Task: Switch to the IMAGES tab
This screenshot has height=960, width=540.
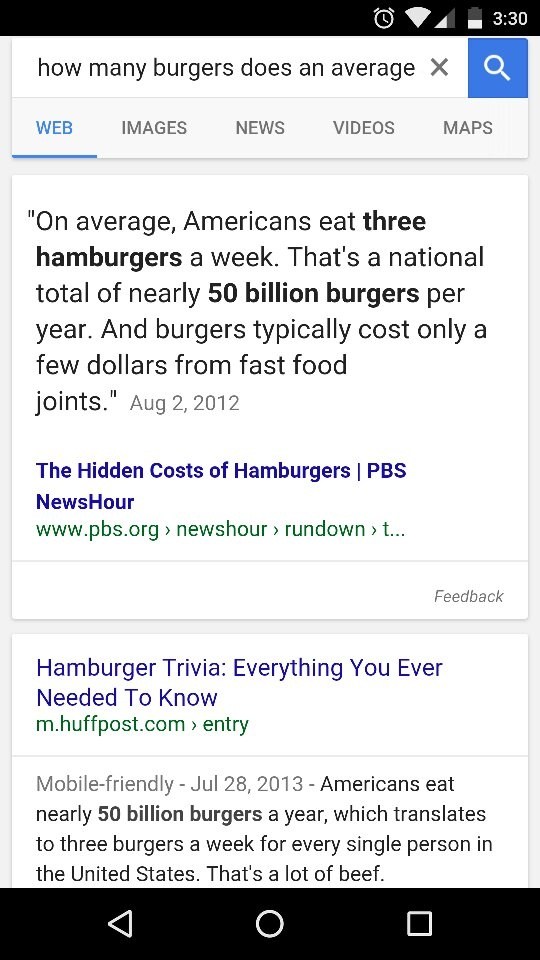Action: tap(154, 127)
